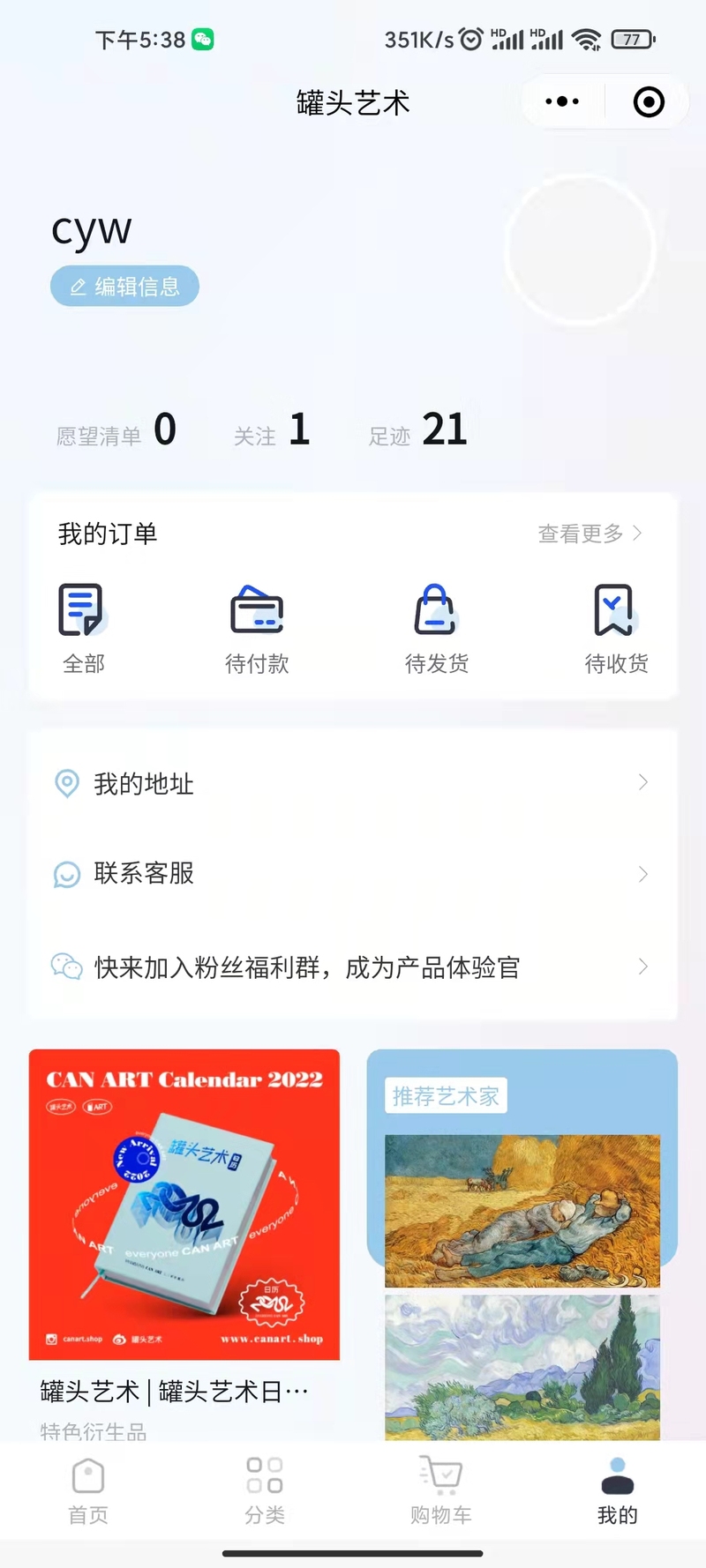Image resolution: width=706 pixels, height=1568 pixels.
Task: Open 待发货 orders
Action: coord(436,628)
